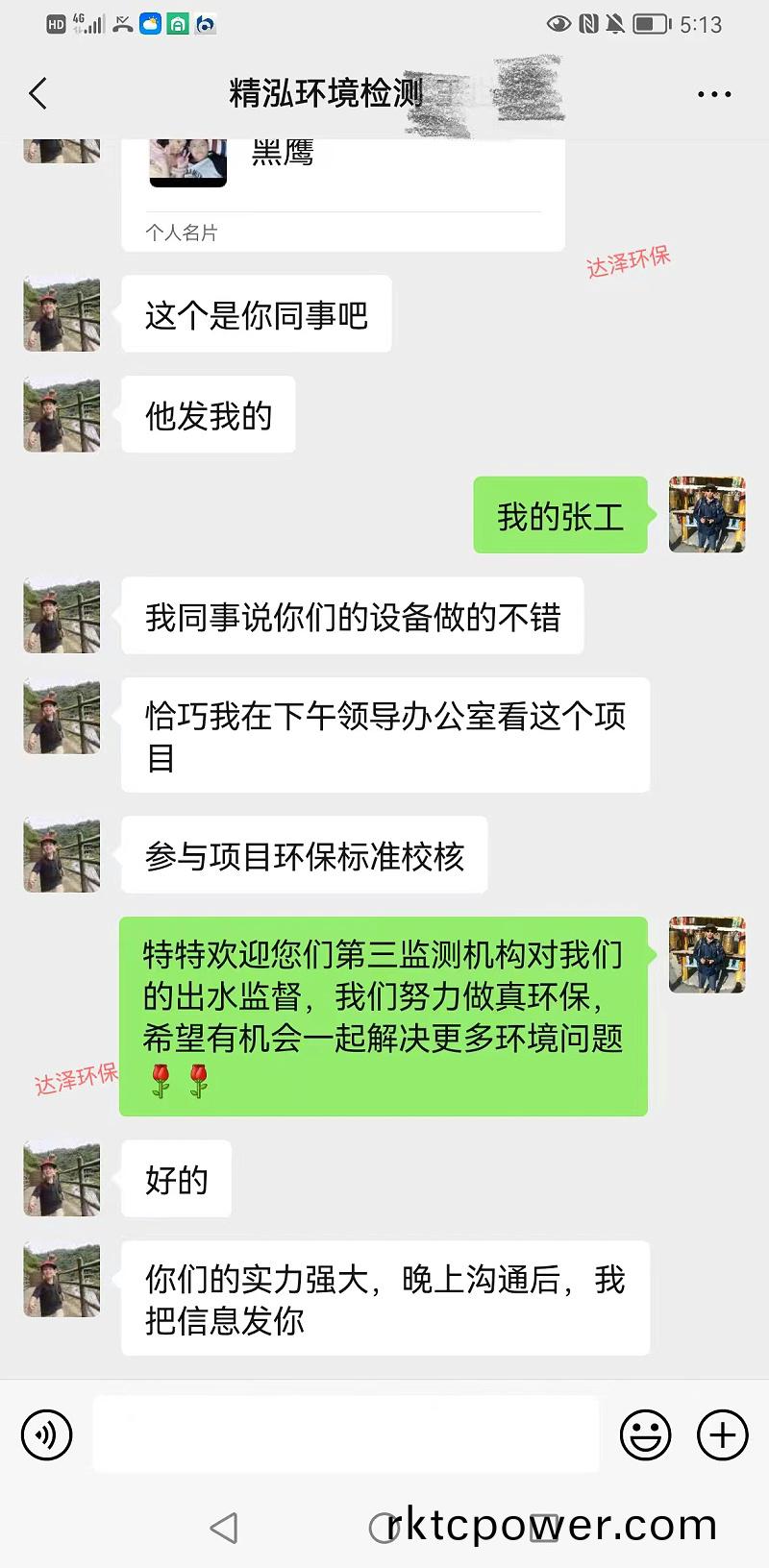Go back from the 精泓环境检测 chat
This screenshot has height=1568, width=769.
point(38,93)
